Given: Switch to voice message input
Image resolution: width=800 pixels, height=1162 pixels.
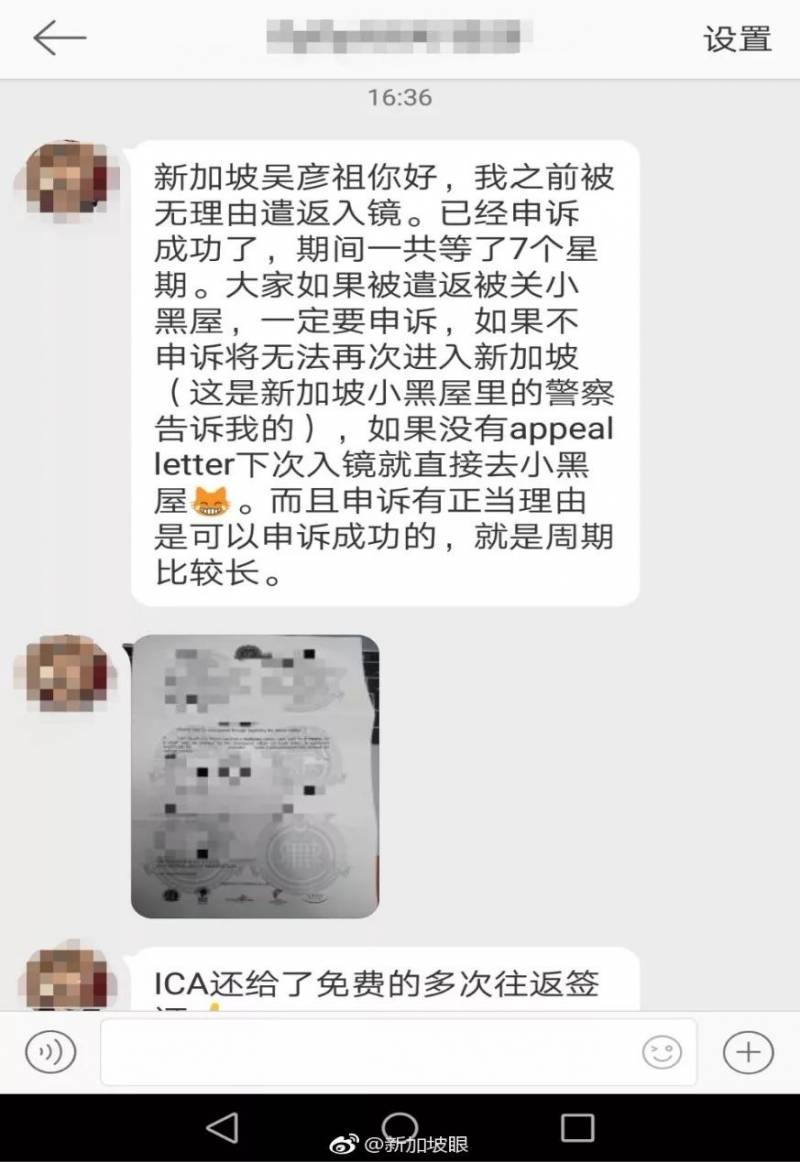Looking at the screenshot, I should pos(50,1052).
